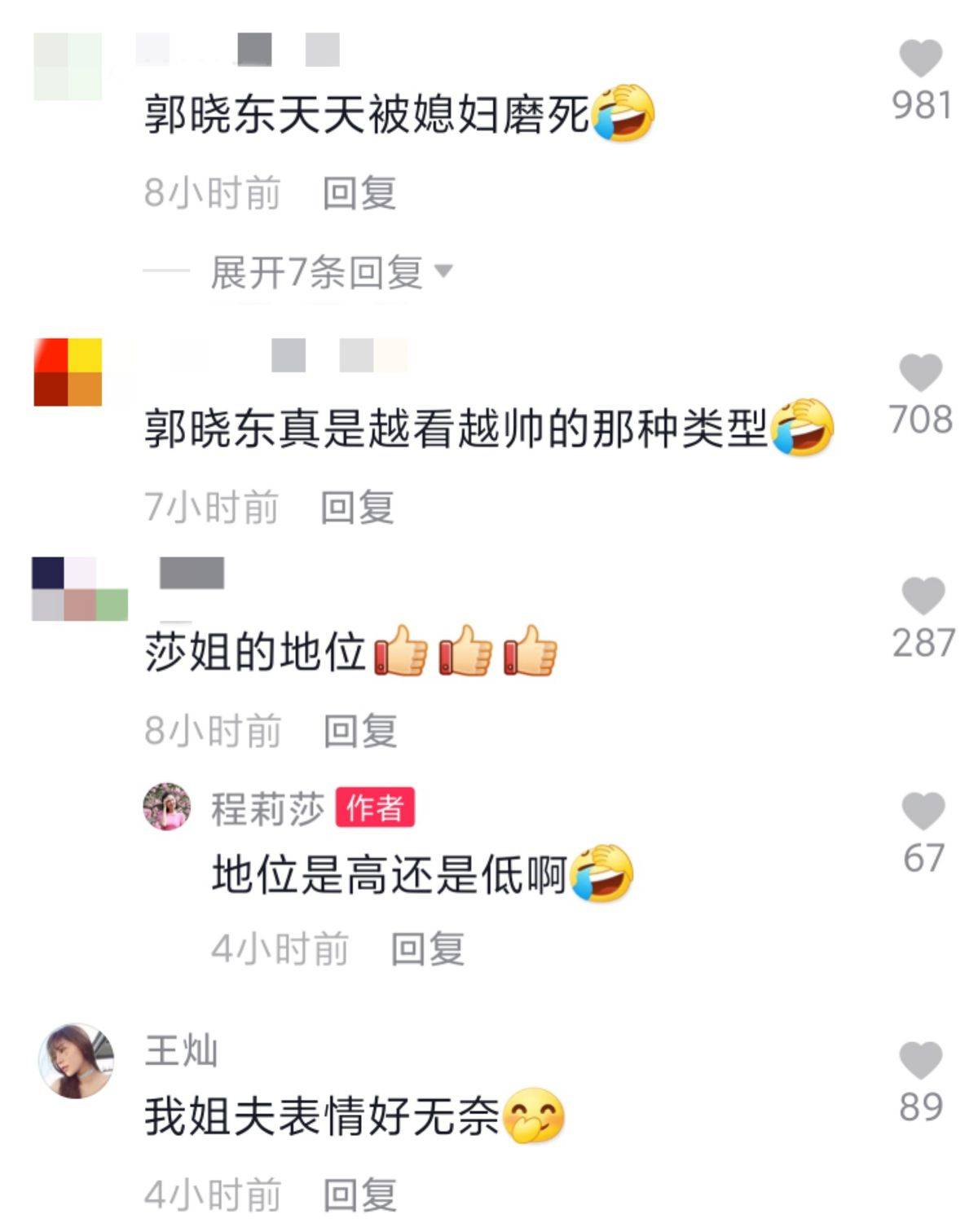Open 程莉莎's profile avatar
This screenshot has height=1232, width=978.
(167, 807)
